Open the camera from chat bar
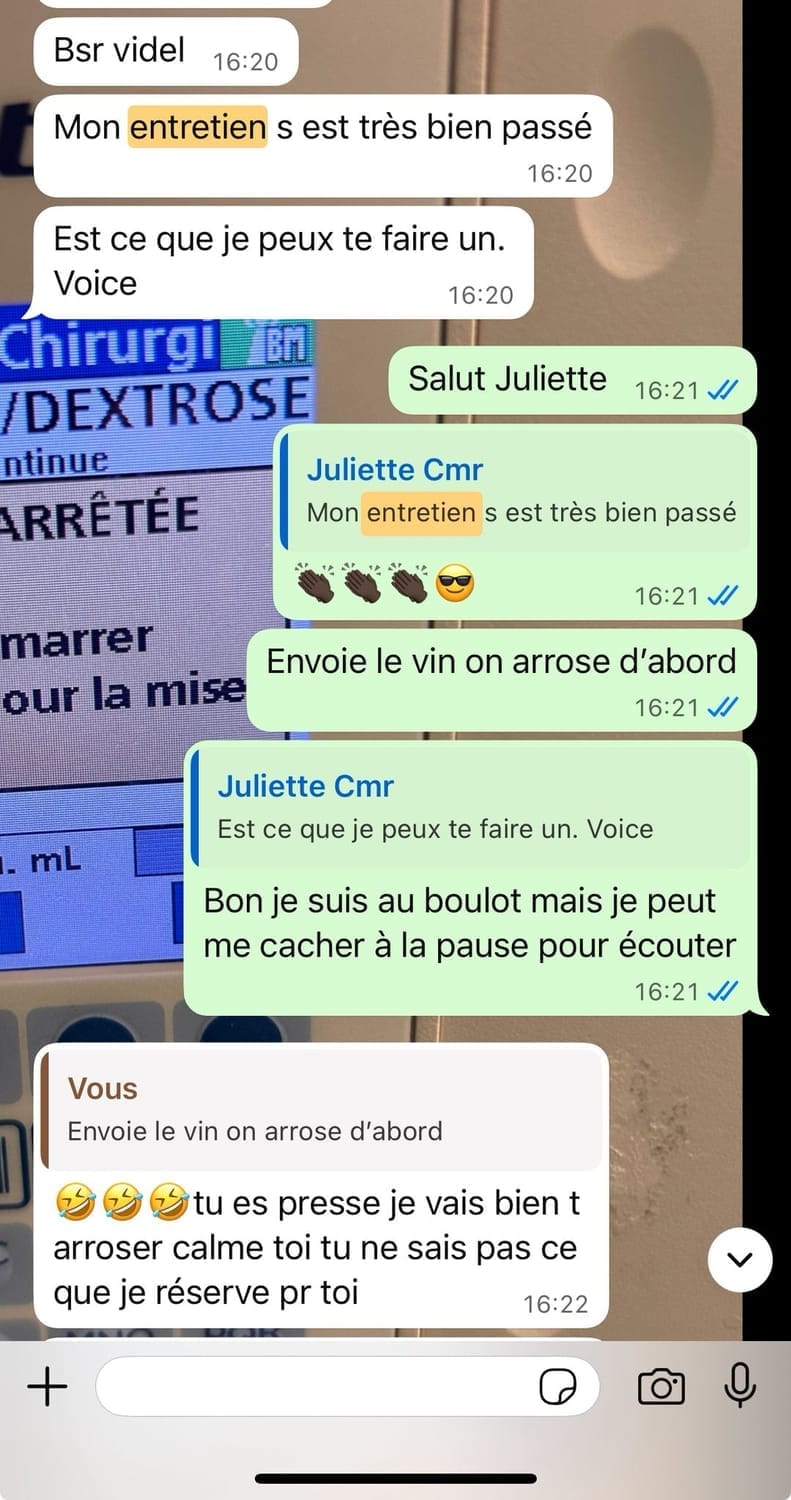The width and height of the screenshot is (791, 1500). [x=661, y=1387]
